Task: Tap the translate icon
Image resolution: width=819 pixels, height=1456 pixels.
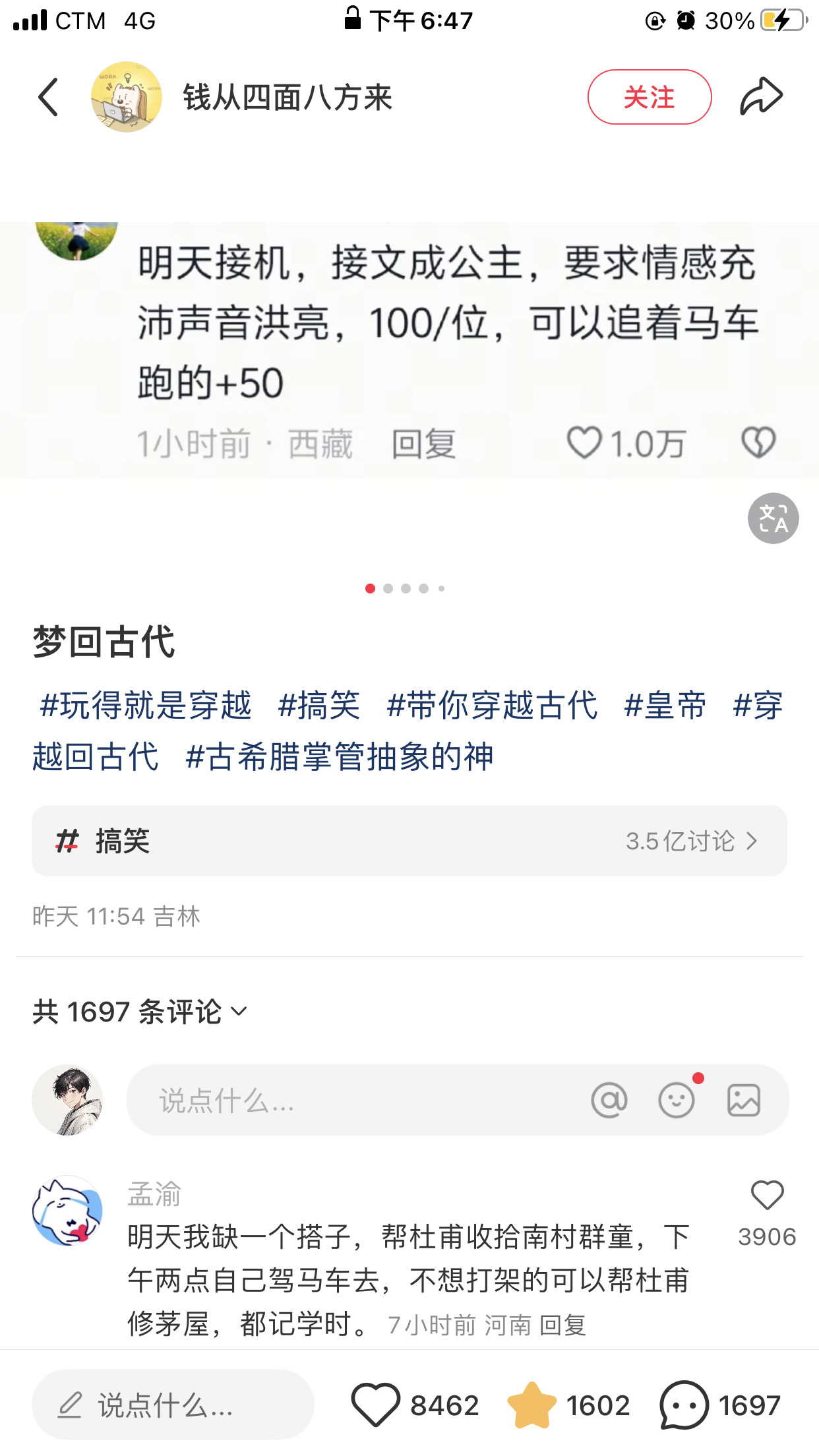Action: pos(773,518)
